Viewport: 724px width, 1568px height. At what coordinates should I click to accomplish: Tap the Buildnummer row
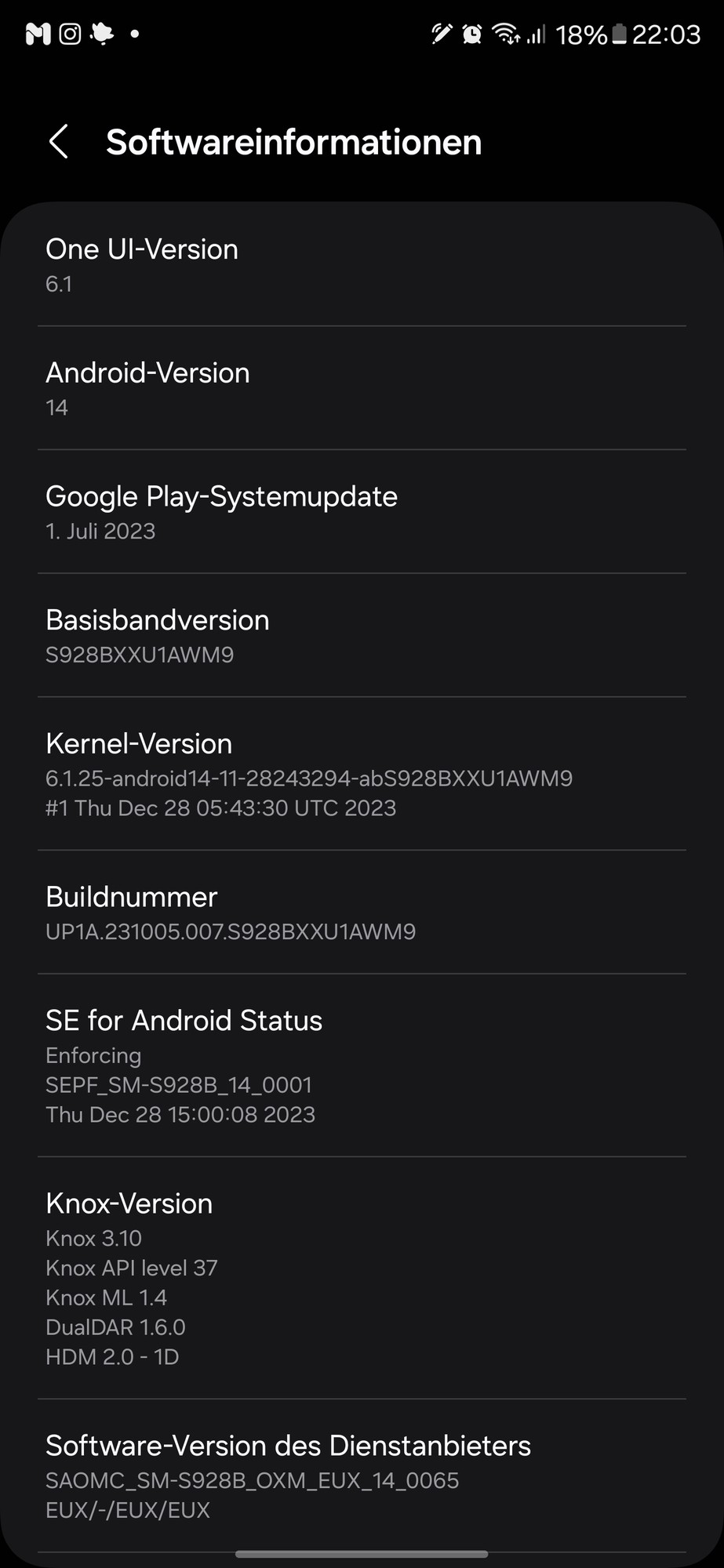(361, 913)
